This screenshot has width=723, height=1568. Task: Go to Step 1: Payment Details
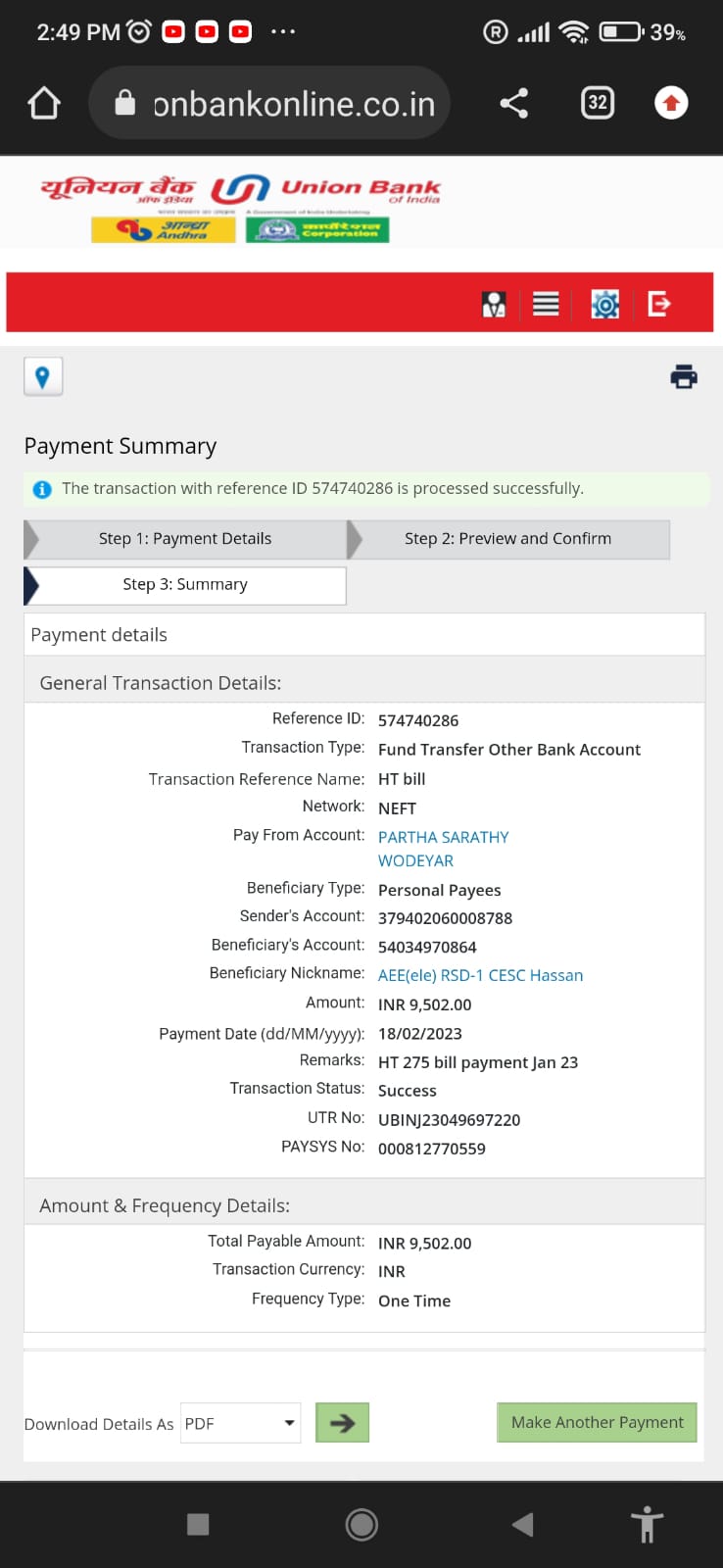pos(185,539)
